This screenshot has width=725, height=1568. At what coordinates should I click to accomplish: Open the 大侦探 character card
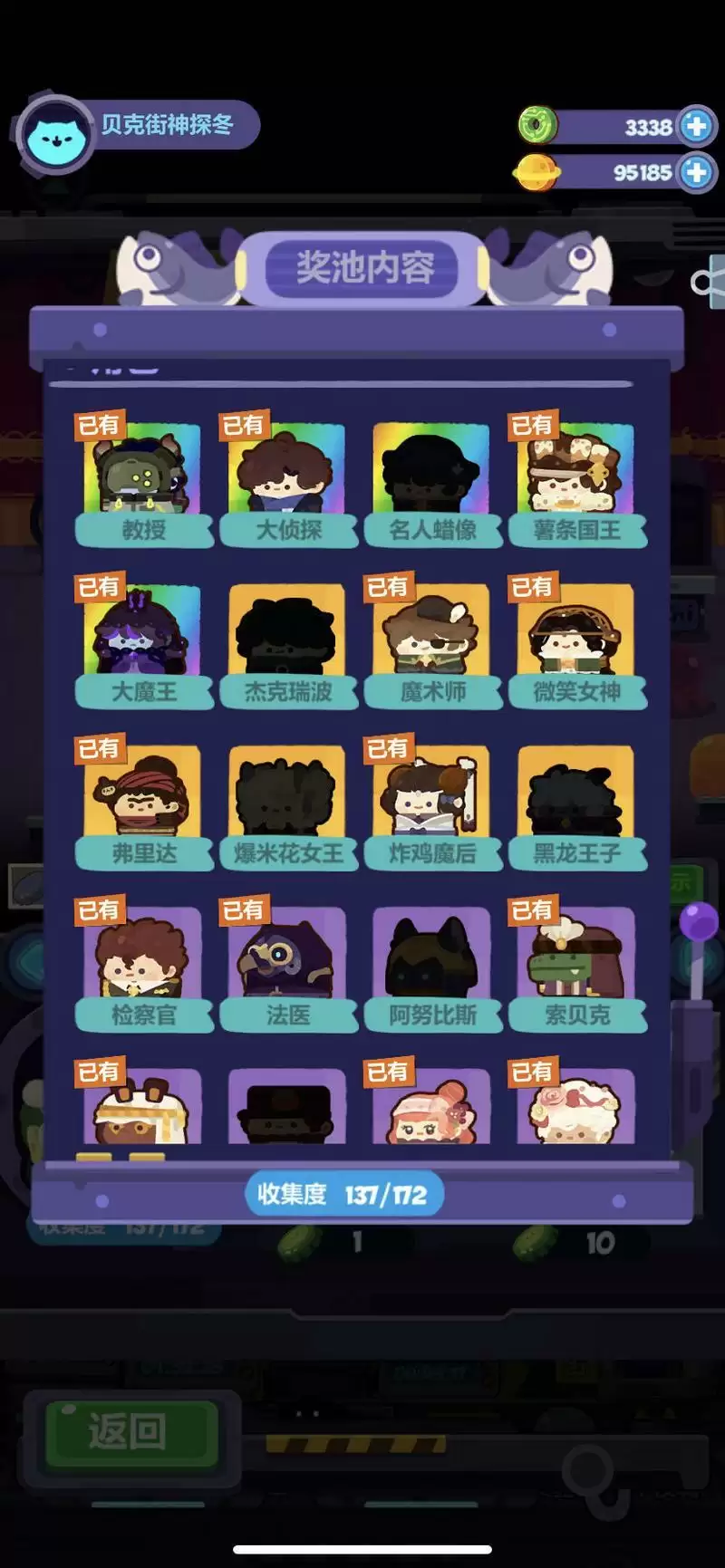(287, 480)
